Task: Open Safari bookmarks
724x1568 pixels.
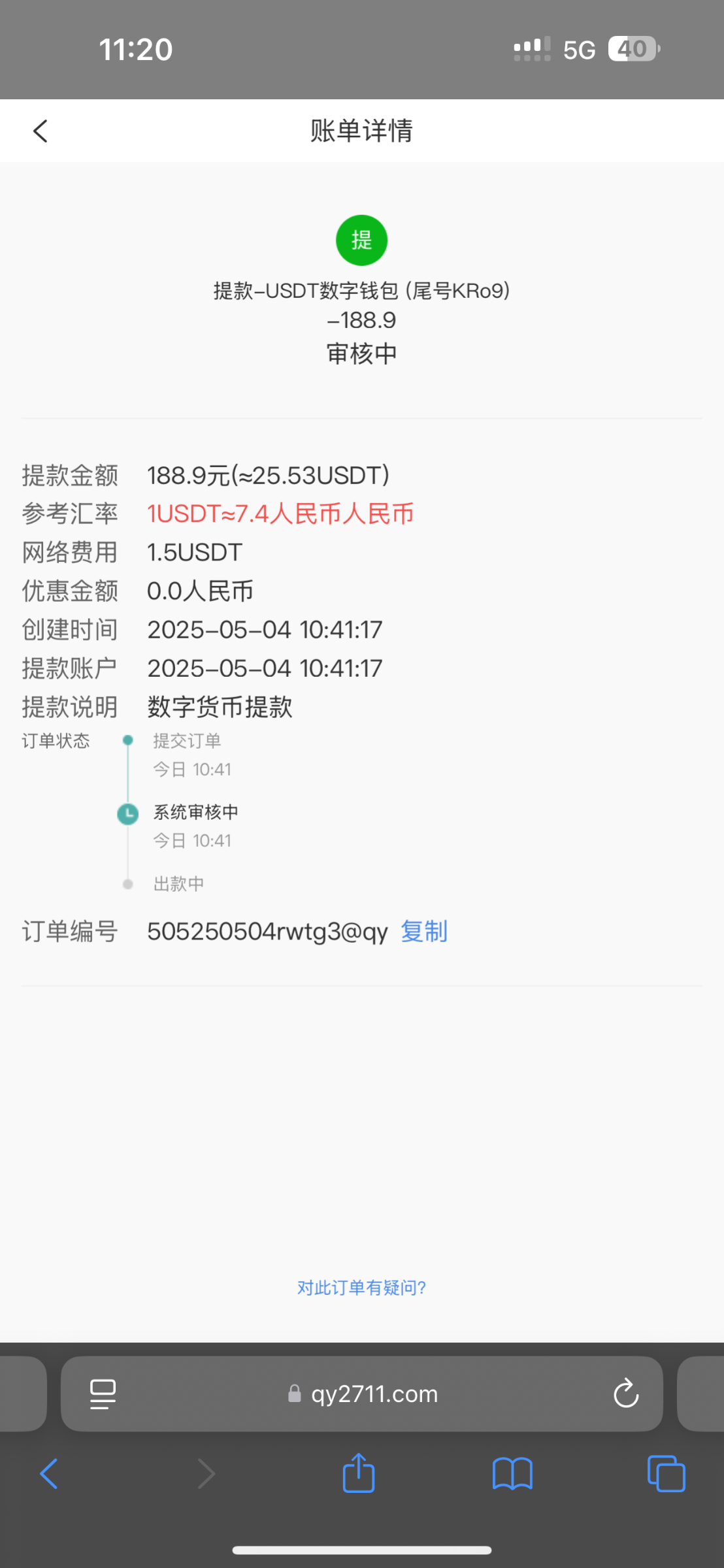Action: 512,1474
